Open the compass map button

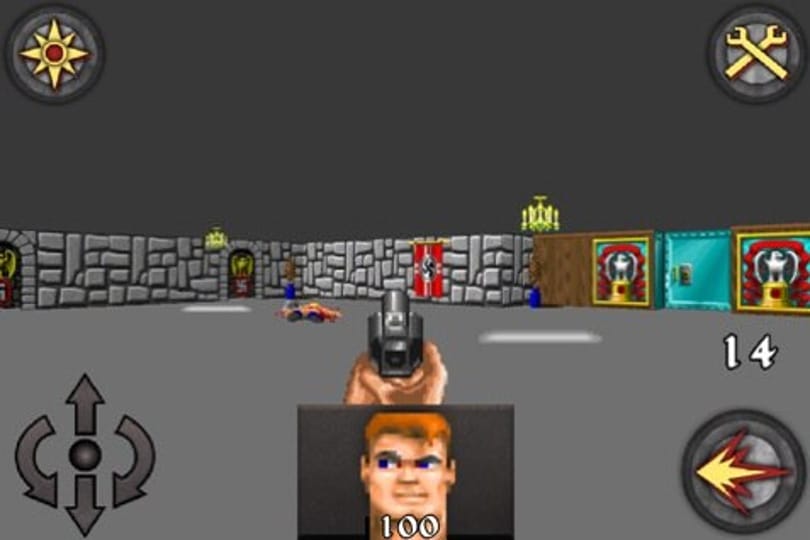pos(53,51)
